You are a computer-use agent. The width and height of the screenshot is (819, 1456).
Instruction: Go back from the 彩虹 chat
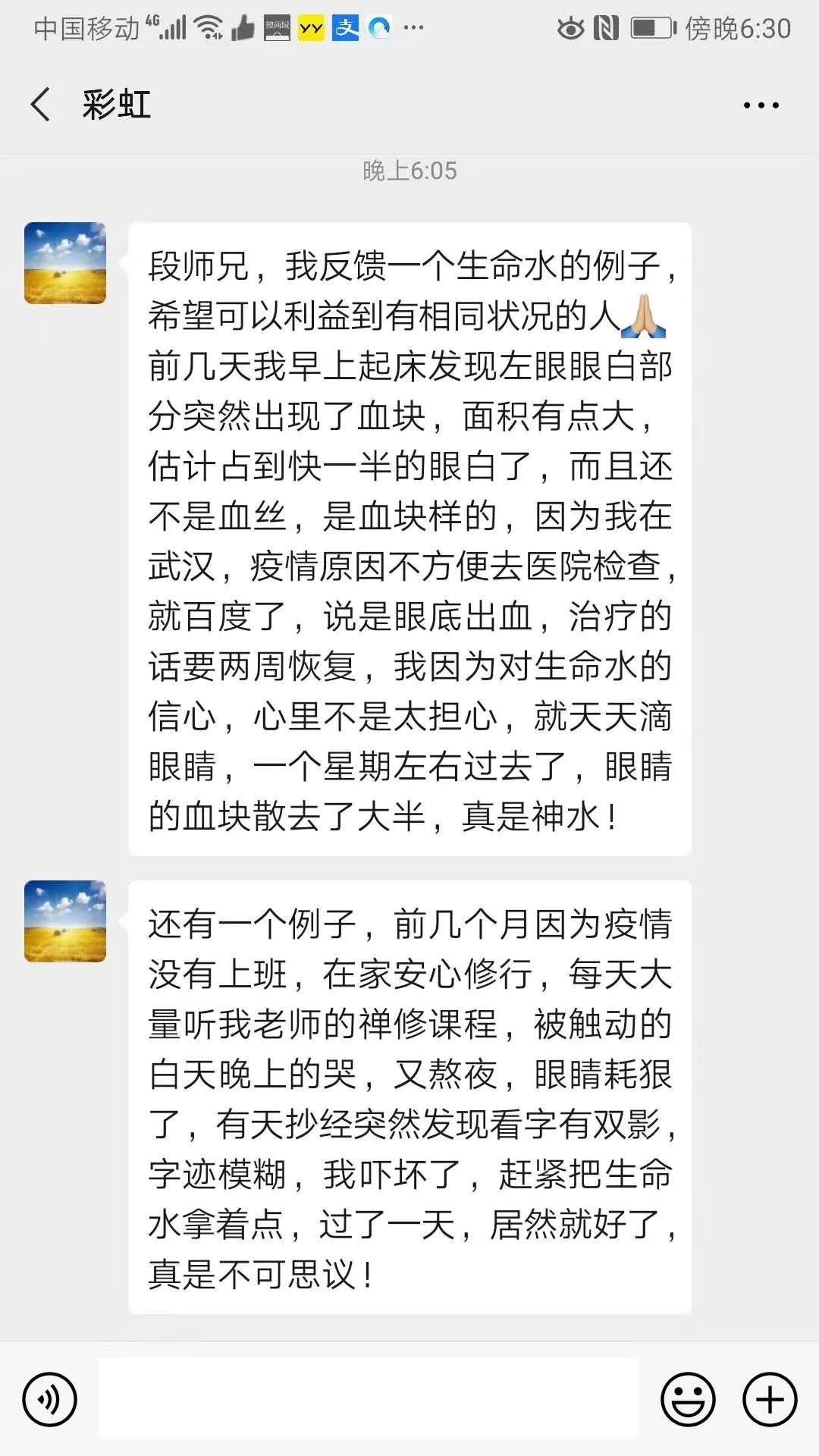(x=41, y=105)
